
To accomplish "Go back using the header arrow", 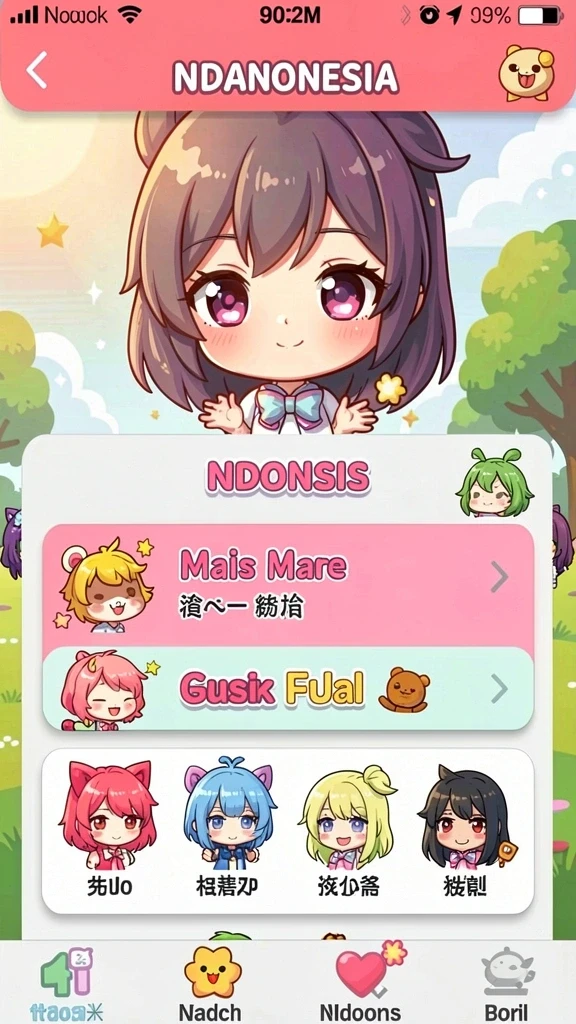I will pyautogui.click(x=37, y=71).
